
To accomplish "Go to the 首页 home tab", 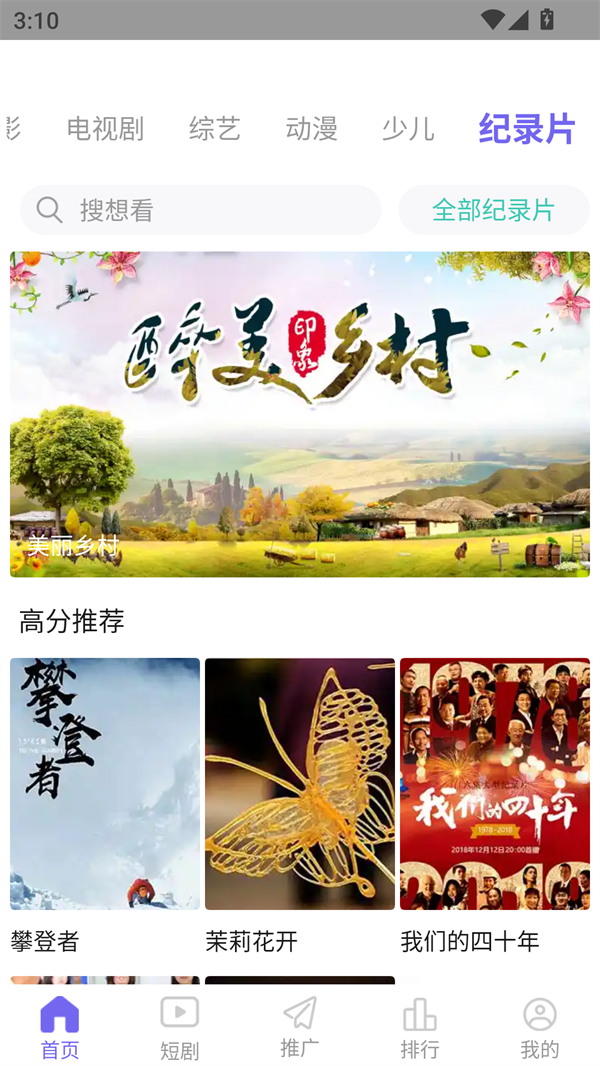I will pos(60,1027).
